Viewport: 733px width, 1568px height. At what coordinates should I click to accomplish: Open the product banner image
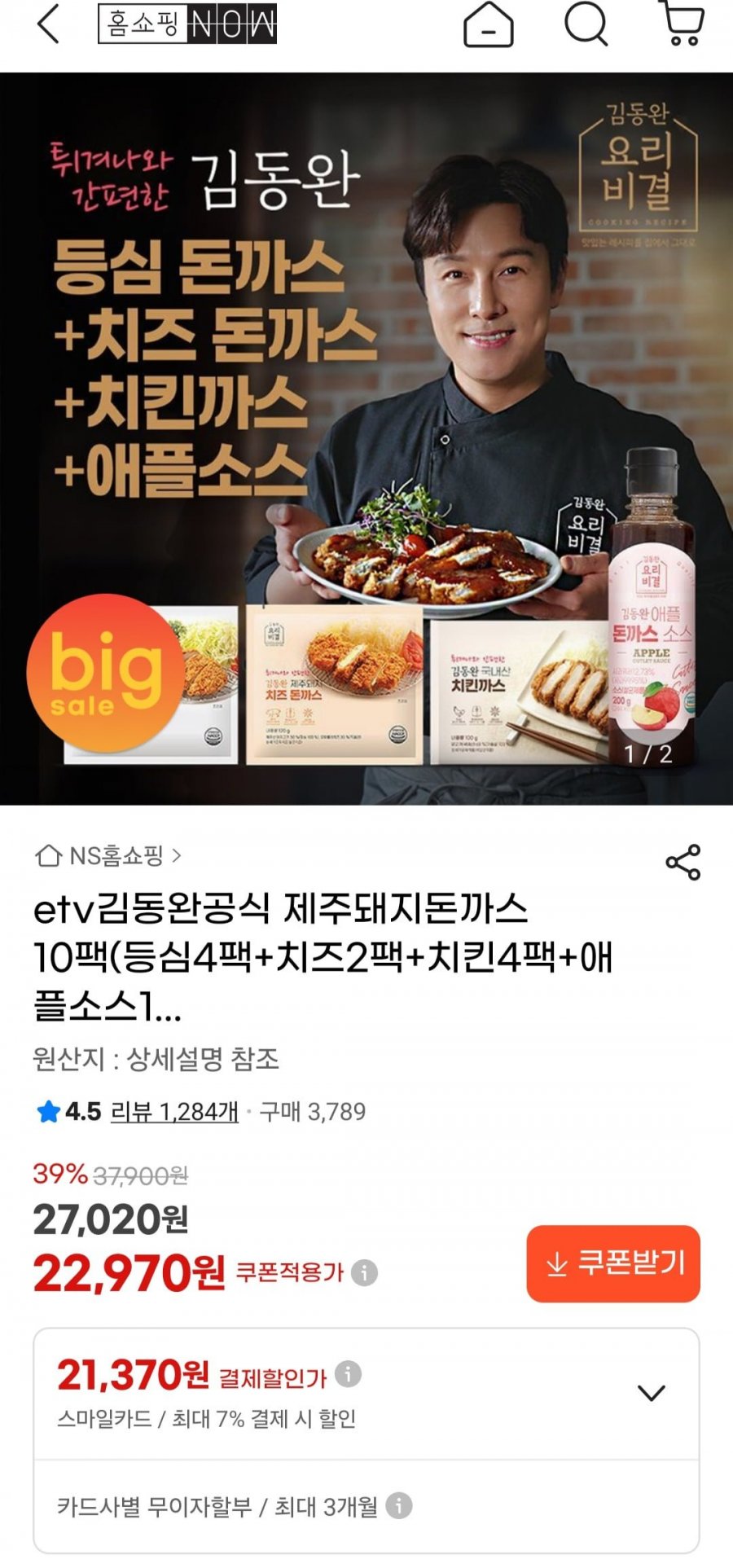tap(366, 438)
